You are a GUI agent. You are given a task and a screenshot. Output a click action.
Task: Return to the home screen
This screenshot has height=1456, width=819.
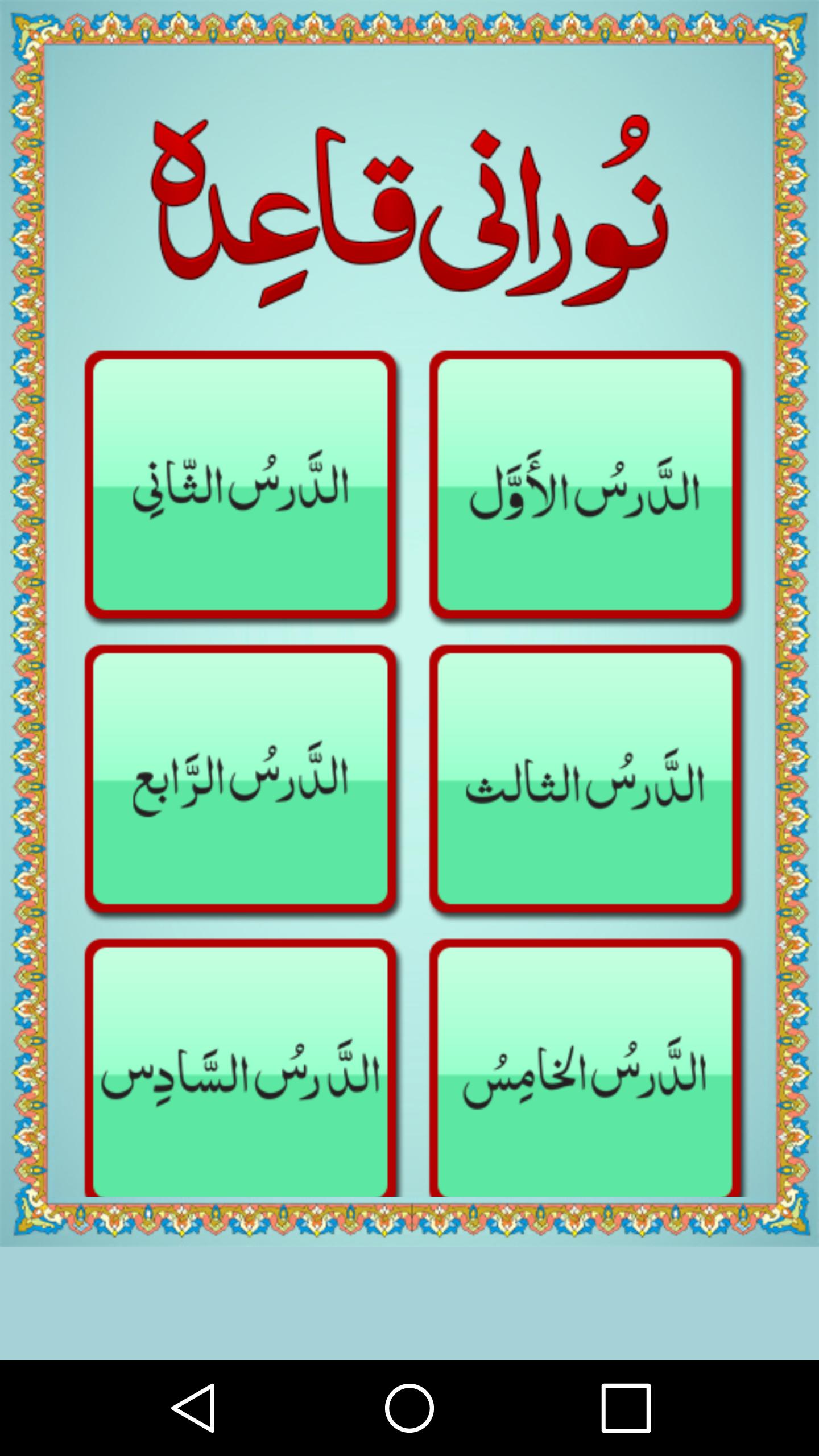click(x=409, y=1408)
